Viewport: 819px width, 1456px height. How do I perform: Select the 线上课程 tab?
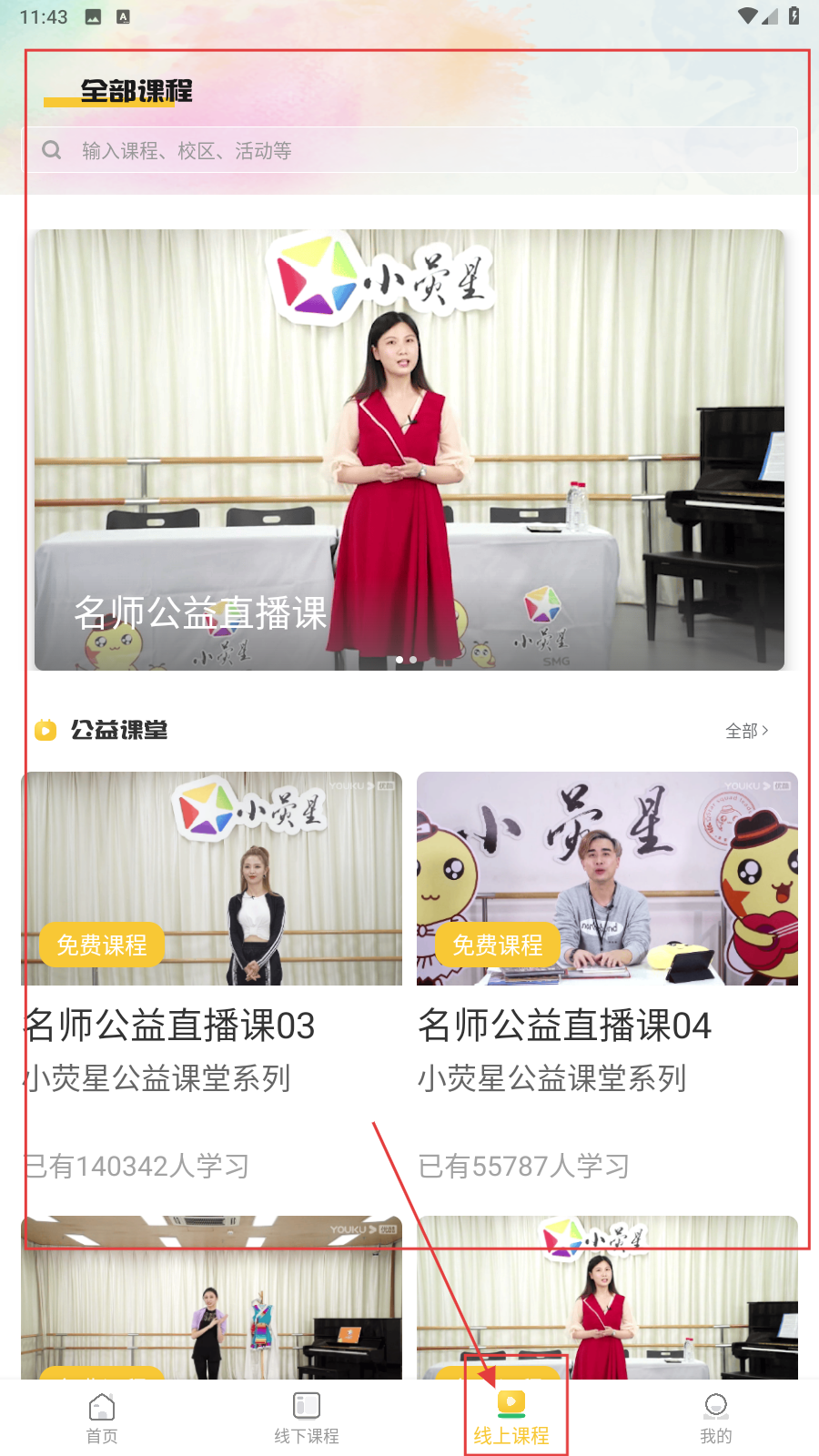tap(511, 1419)
